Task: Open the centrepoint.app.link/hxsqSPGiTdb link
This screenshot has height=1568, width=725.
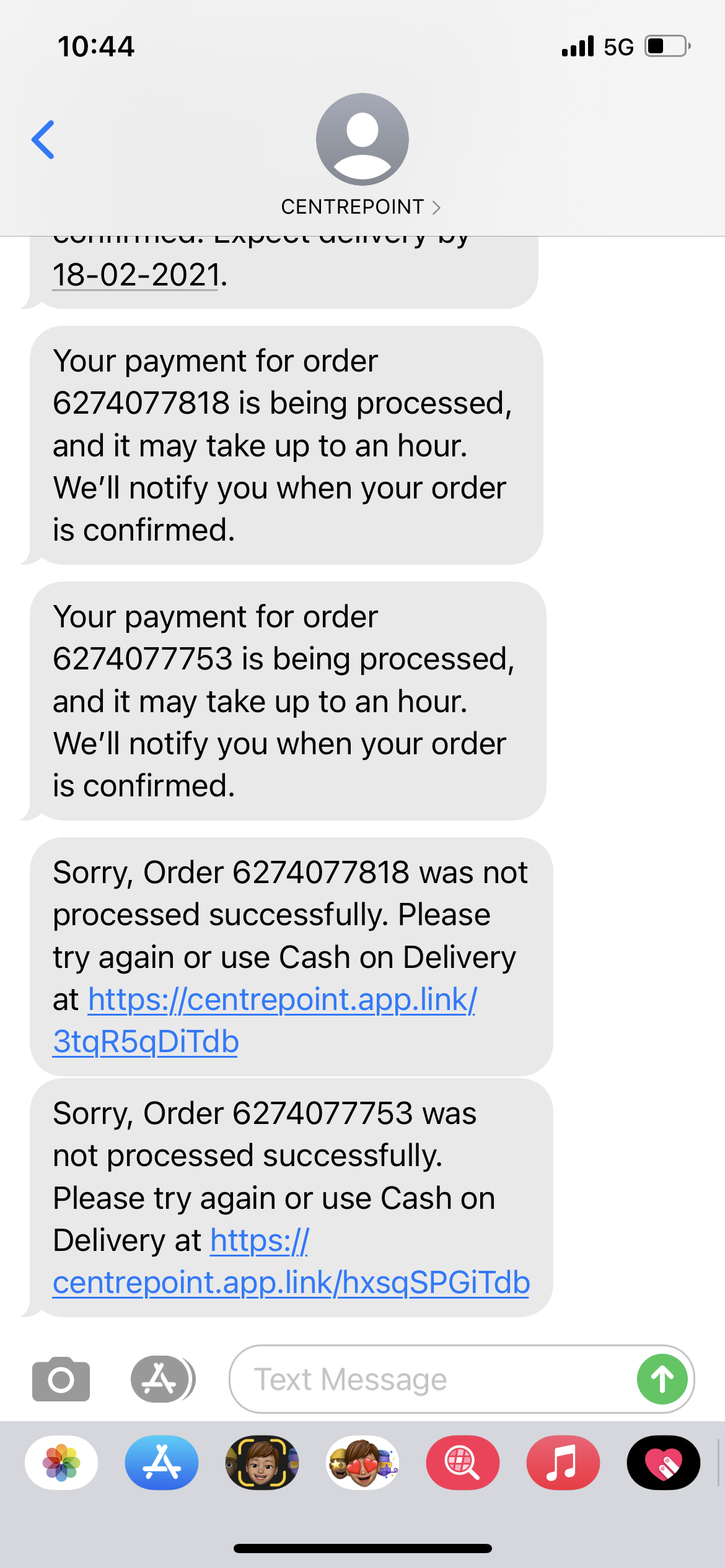Action: tap(291, 1282)
